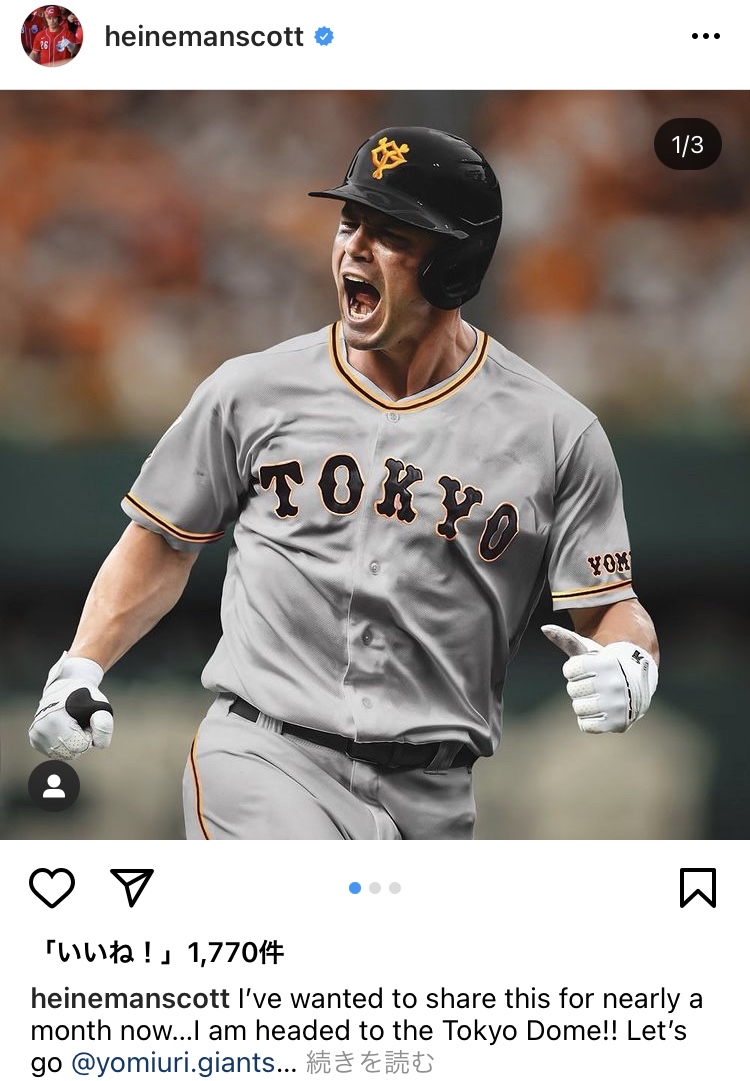View the 1,770 likes list
750x1081 pixels.
(158, 953)
